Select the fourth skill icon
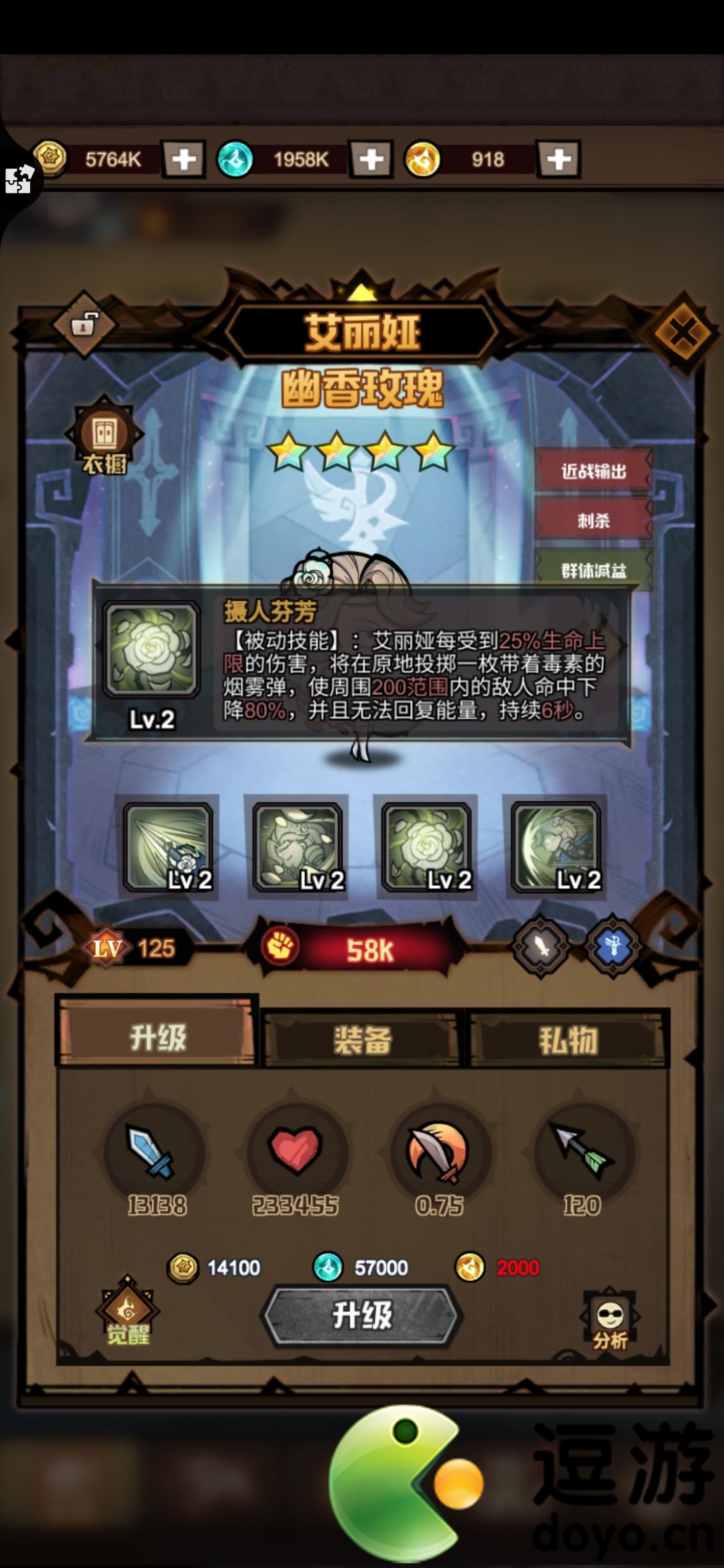Viewport: 724px width, 1568px height. tap(556, 847)
